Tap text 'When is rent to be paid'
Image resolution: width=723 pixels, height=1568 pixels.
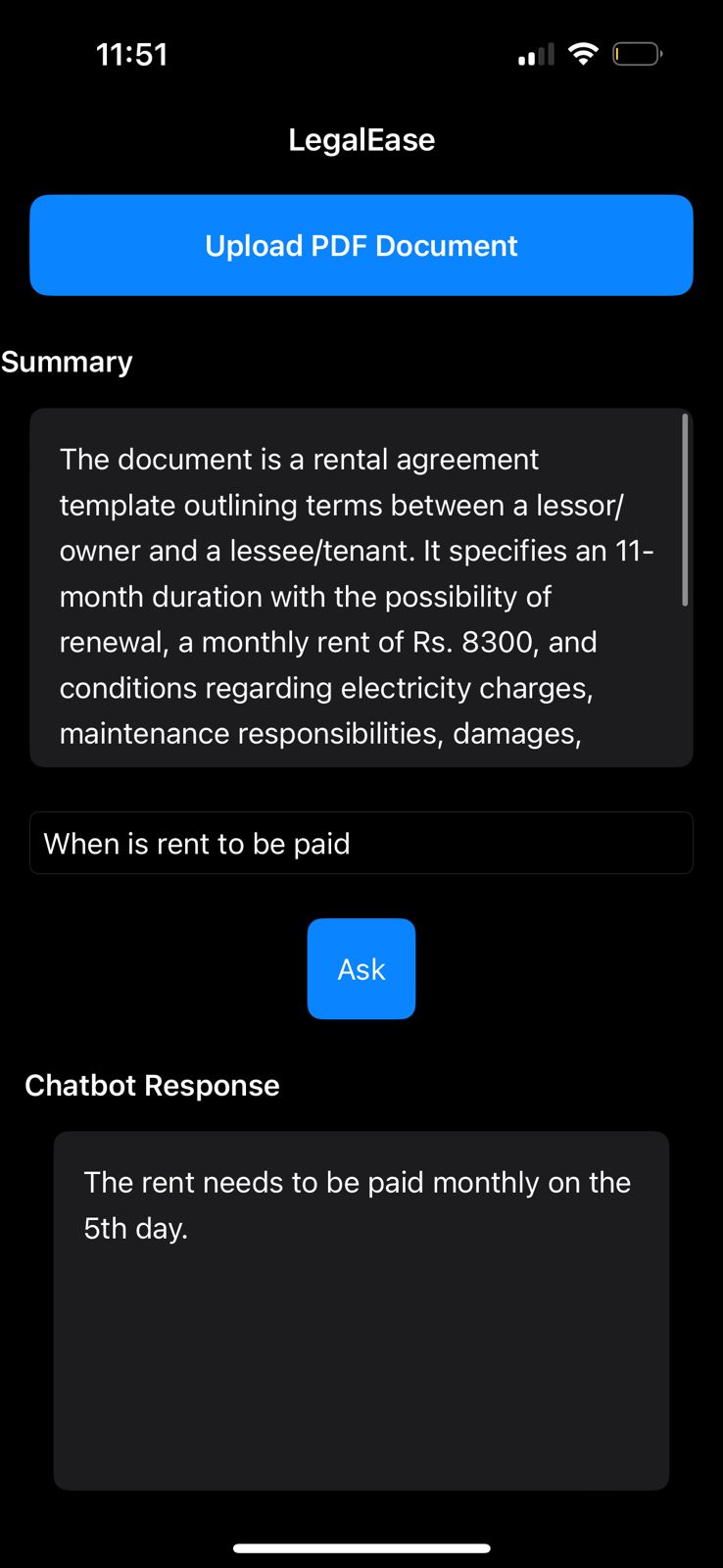[197, 843]
